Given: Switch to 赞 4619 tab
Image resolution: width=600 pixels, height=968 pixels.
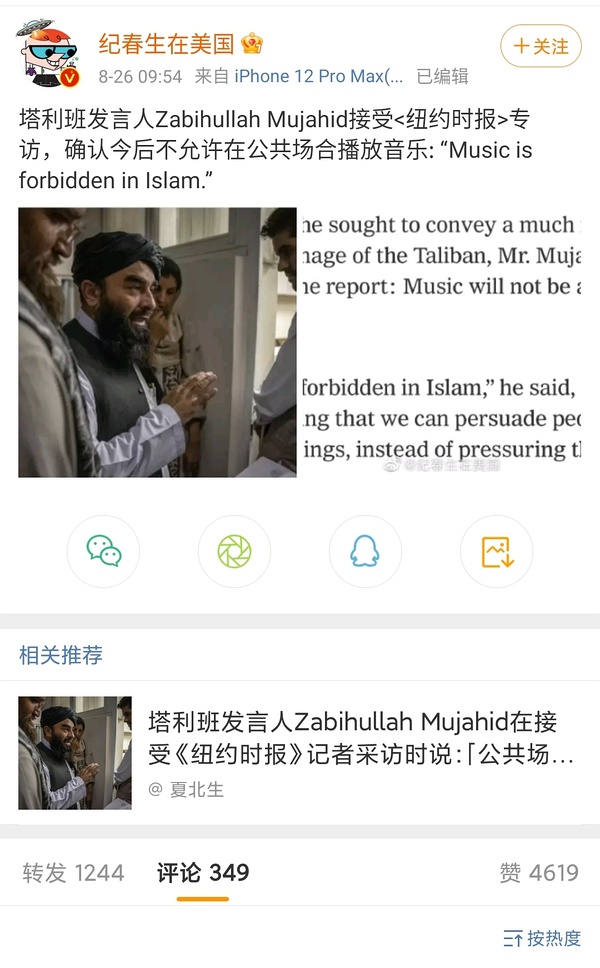Looking at the screenshot, I should click(539, 873).
